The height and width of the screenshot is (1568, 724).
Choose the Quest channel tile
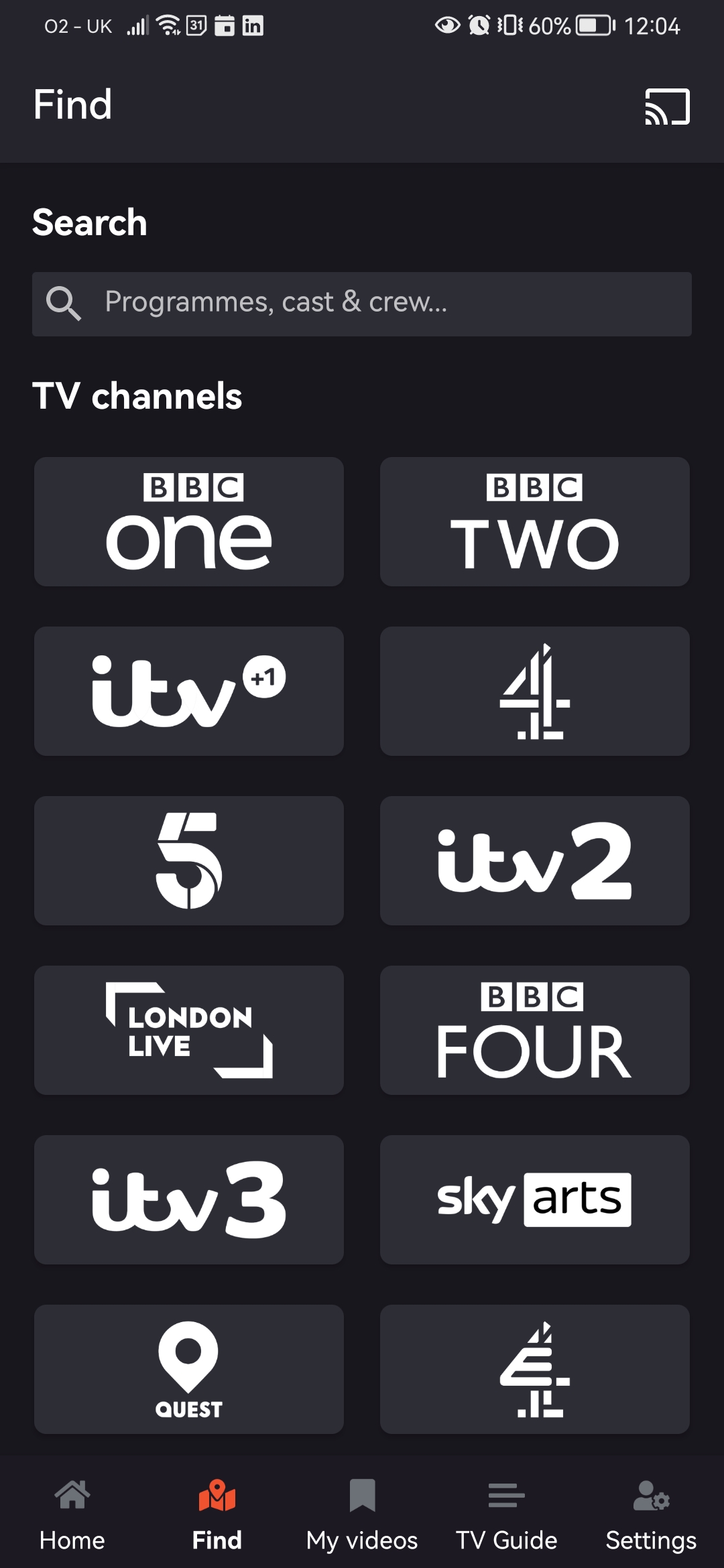tap(189, 1369)
